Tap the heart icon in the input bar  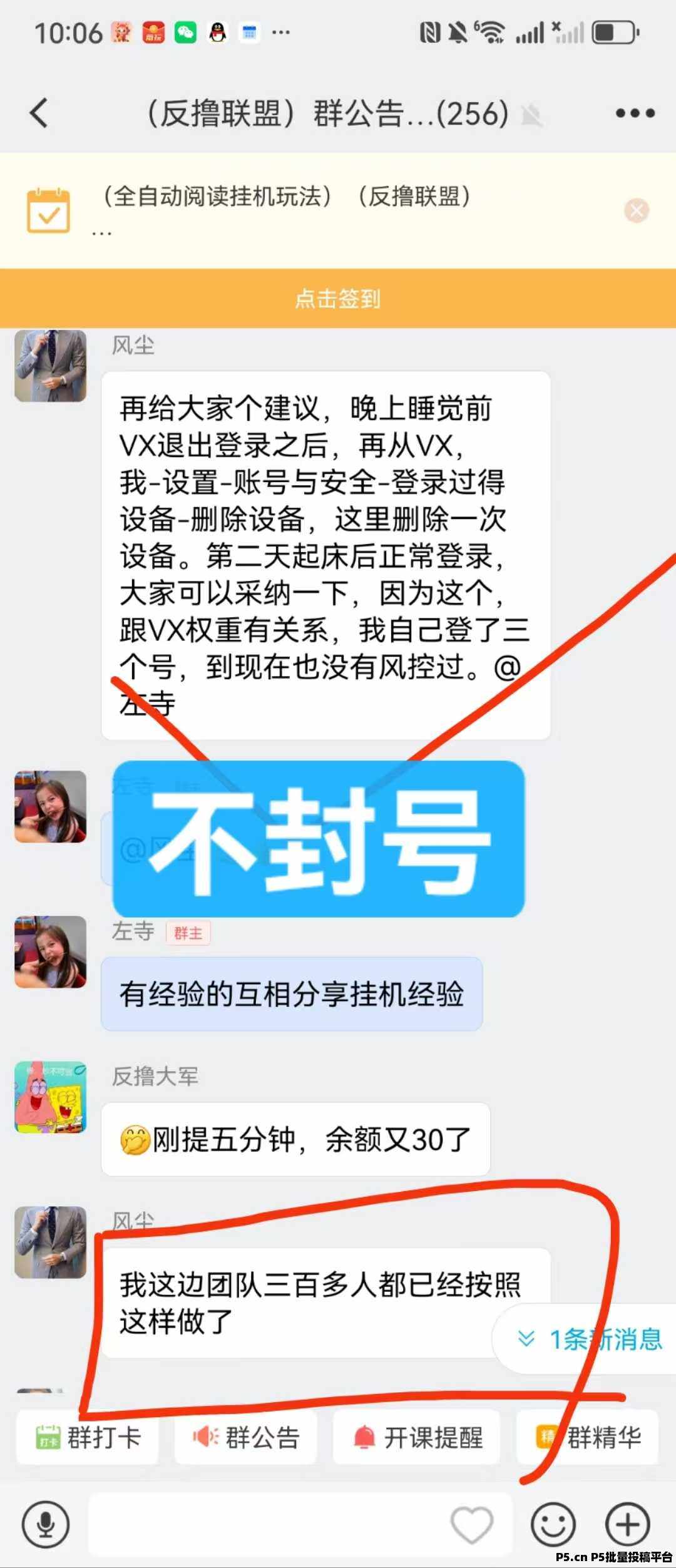point(472,1524)
